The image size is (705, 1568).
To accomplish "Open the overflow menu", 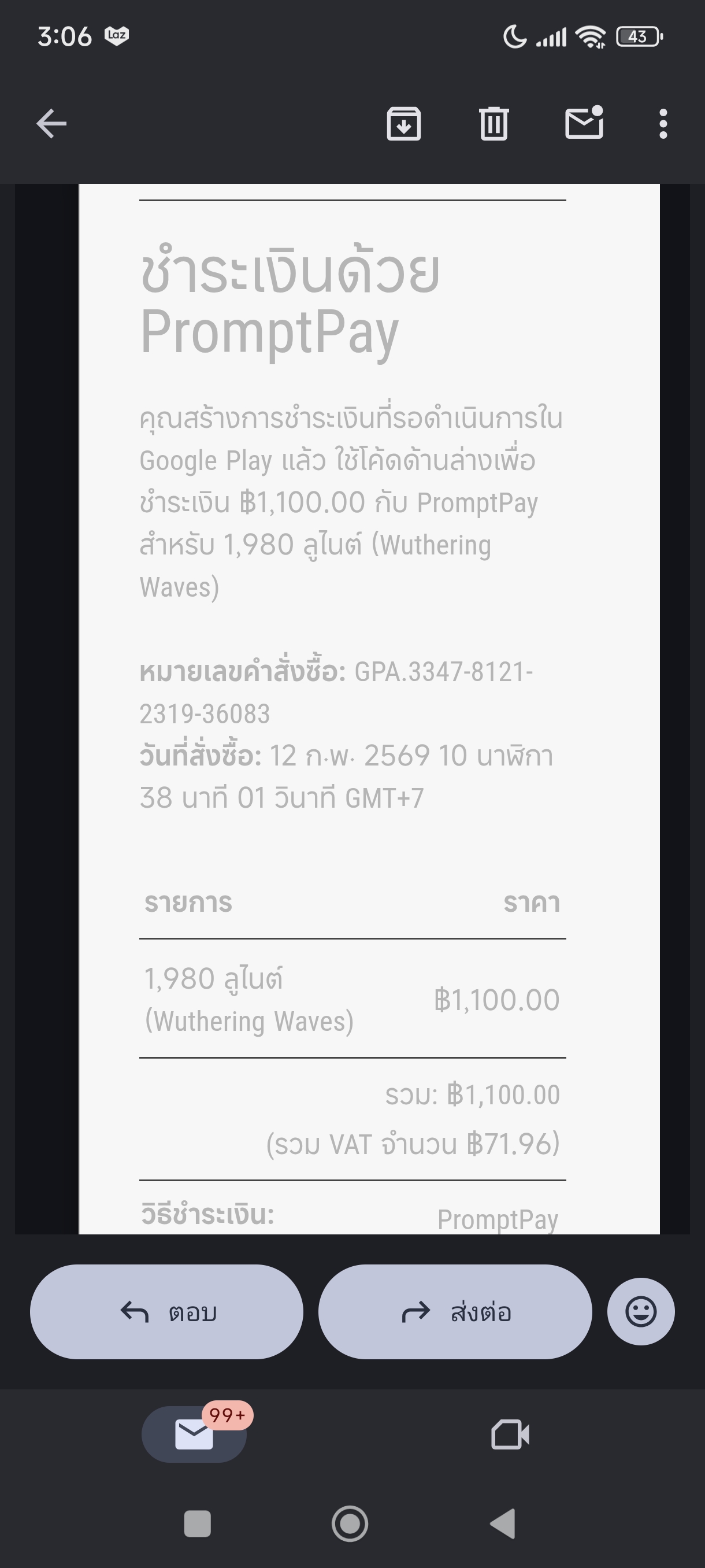I will click(x=663, y=124).
